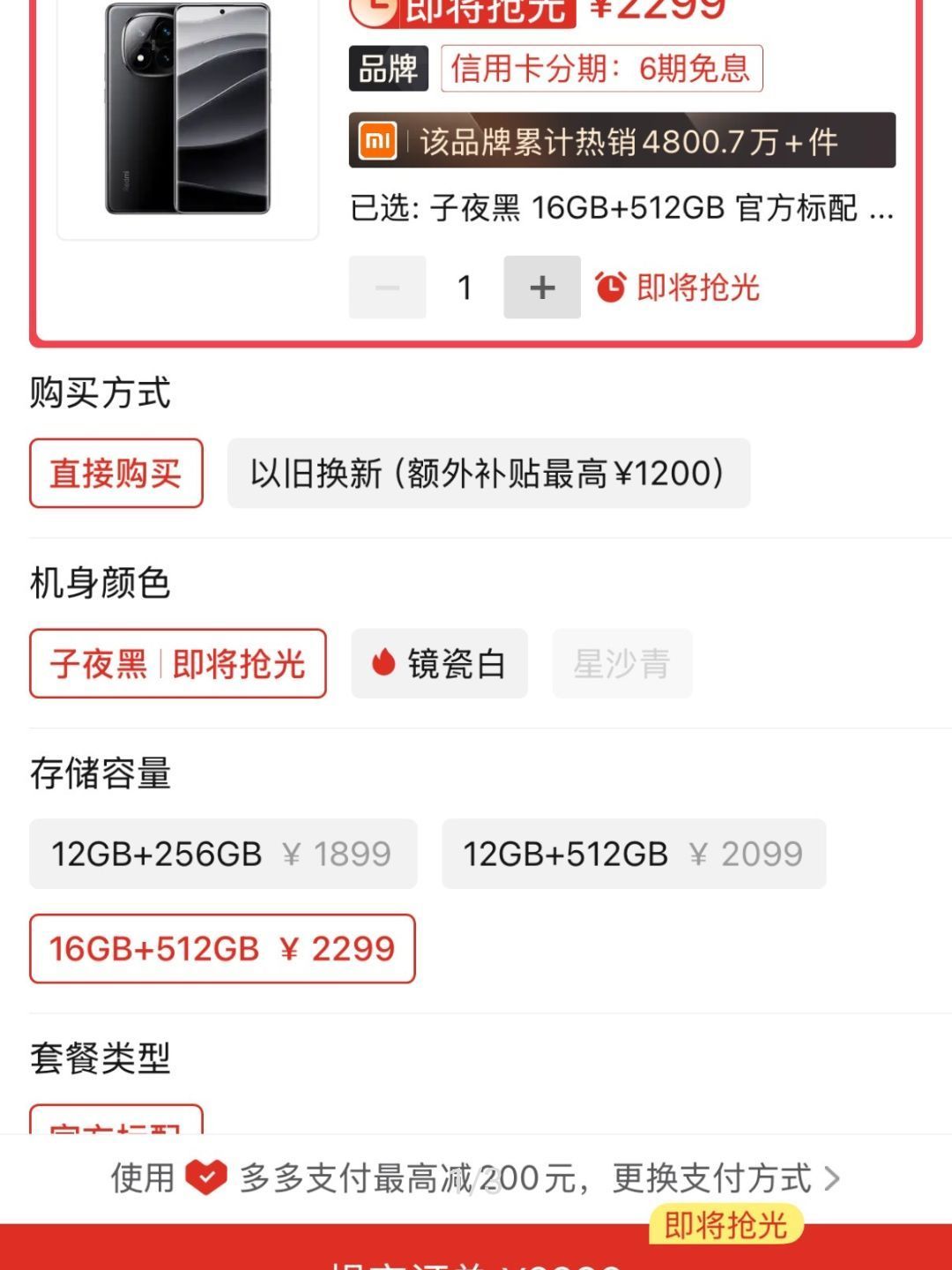Choose 以旧换新 trade-in option
Viewport: 952px width, 1270px height.
point(488,474)
